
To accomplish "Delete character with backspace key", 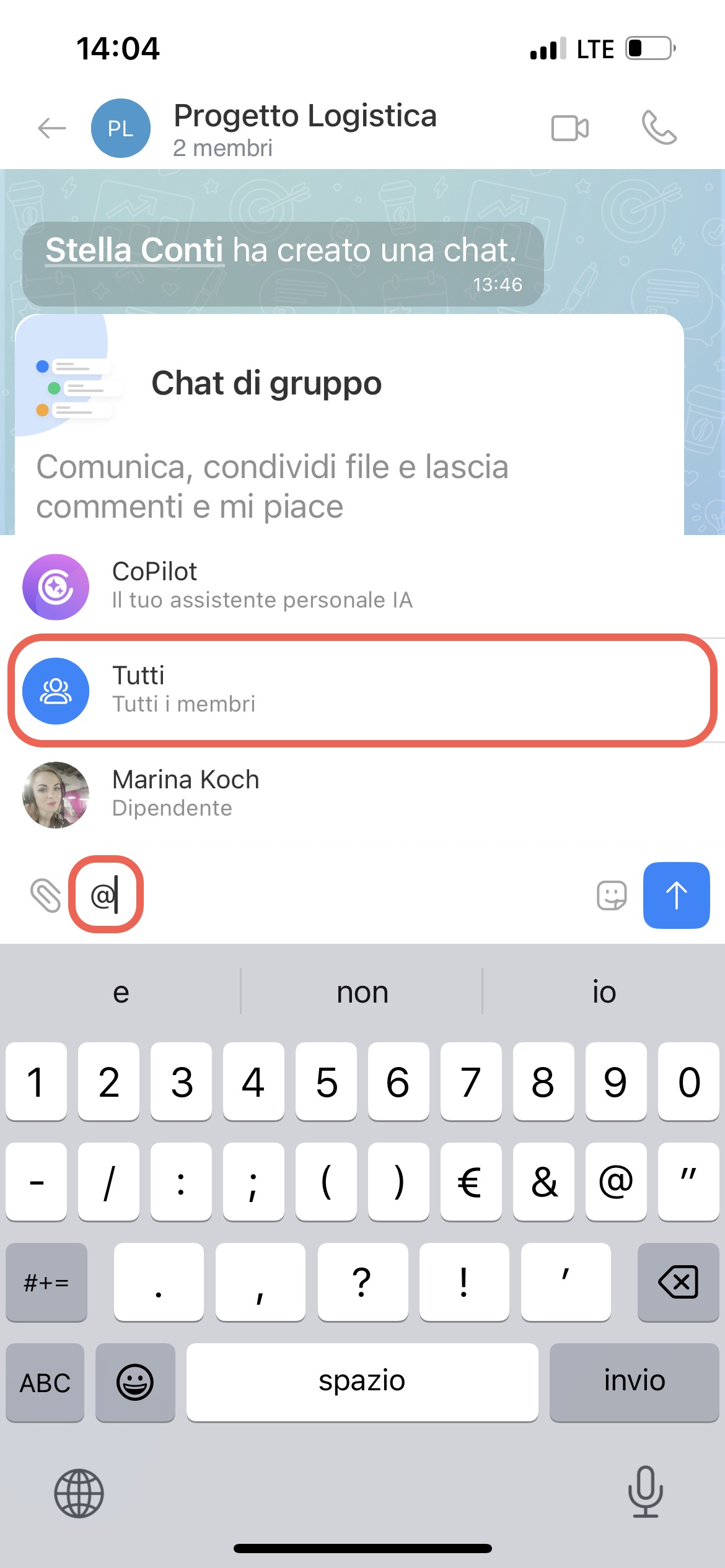I will 678,1282.
